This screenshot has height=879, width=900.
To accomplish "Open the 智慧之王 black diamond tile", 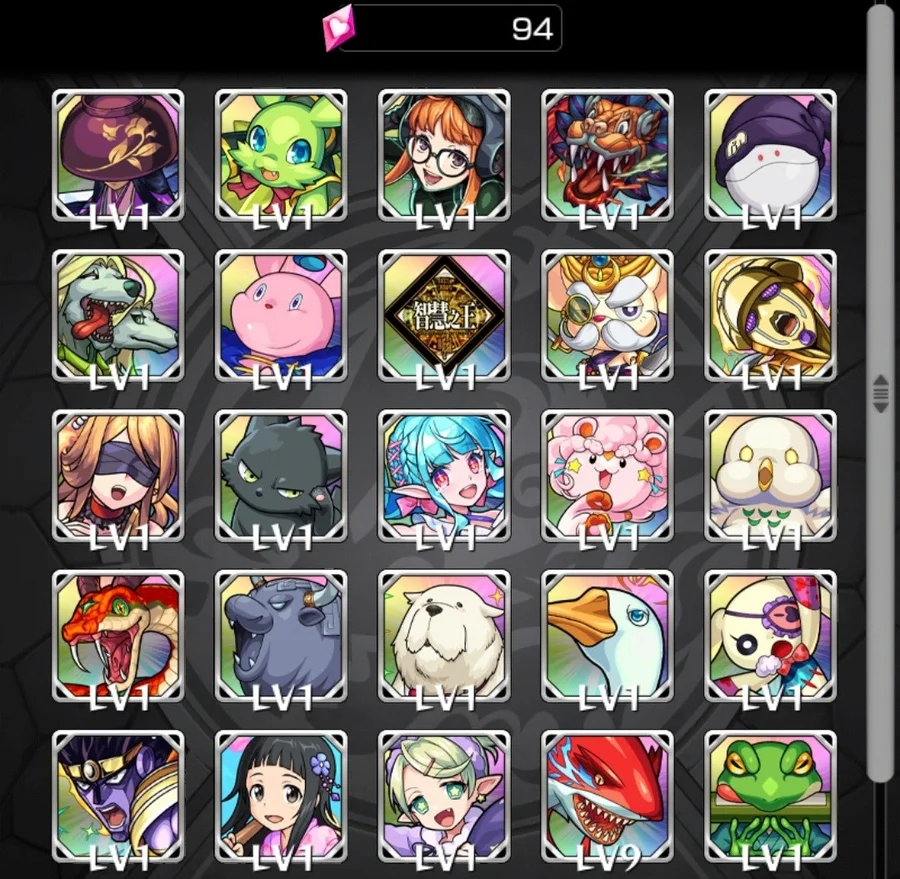I will tap(444, 315).
